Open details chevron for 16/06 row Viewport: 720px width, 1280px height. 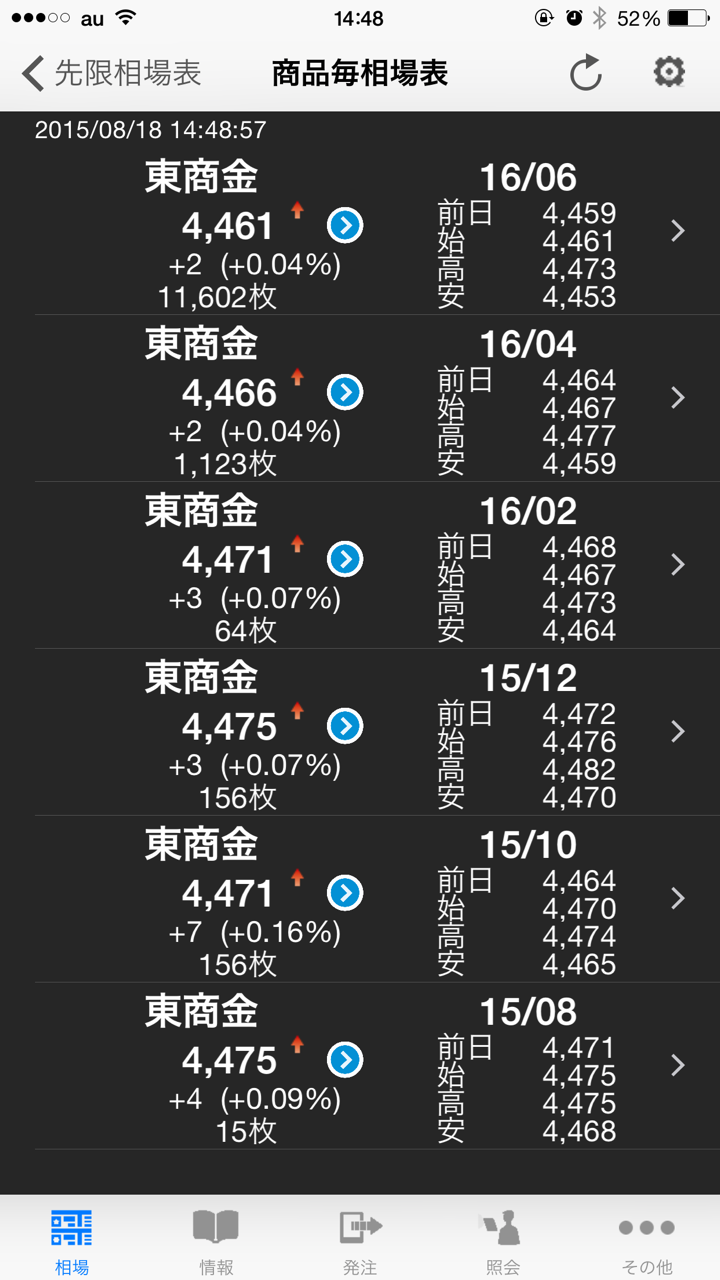678,231
